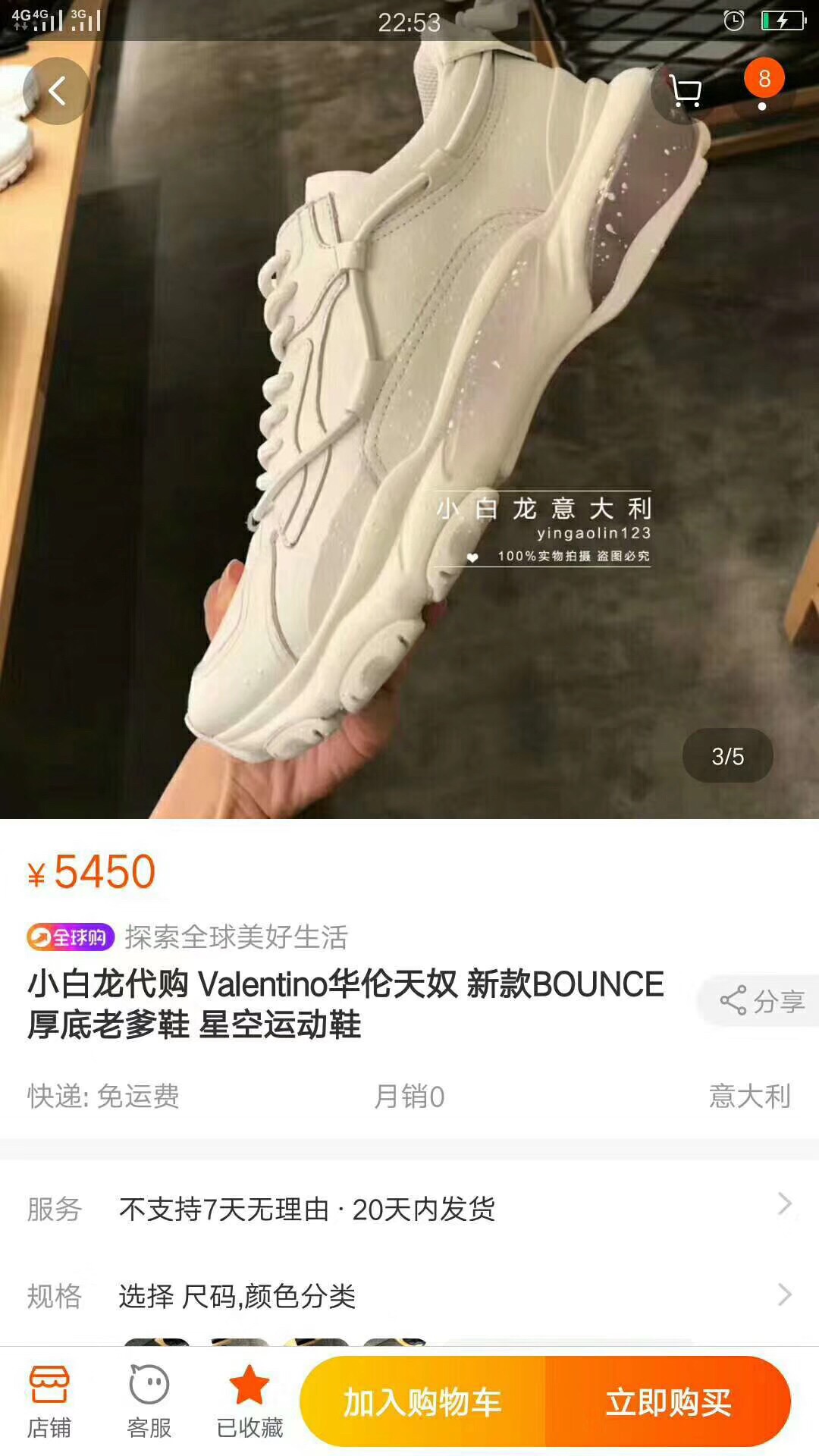Choose size and color in 规格 row

point(409,1296)
